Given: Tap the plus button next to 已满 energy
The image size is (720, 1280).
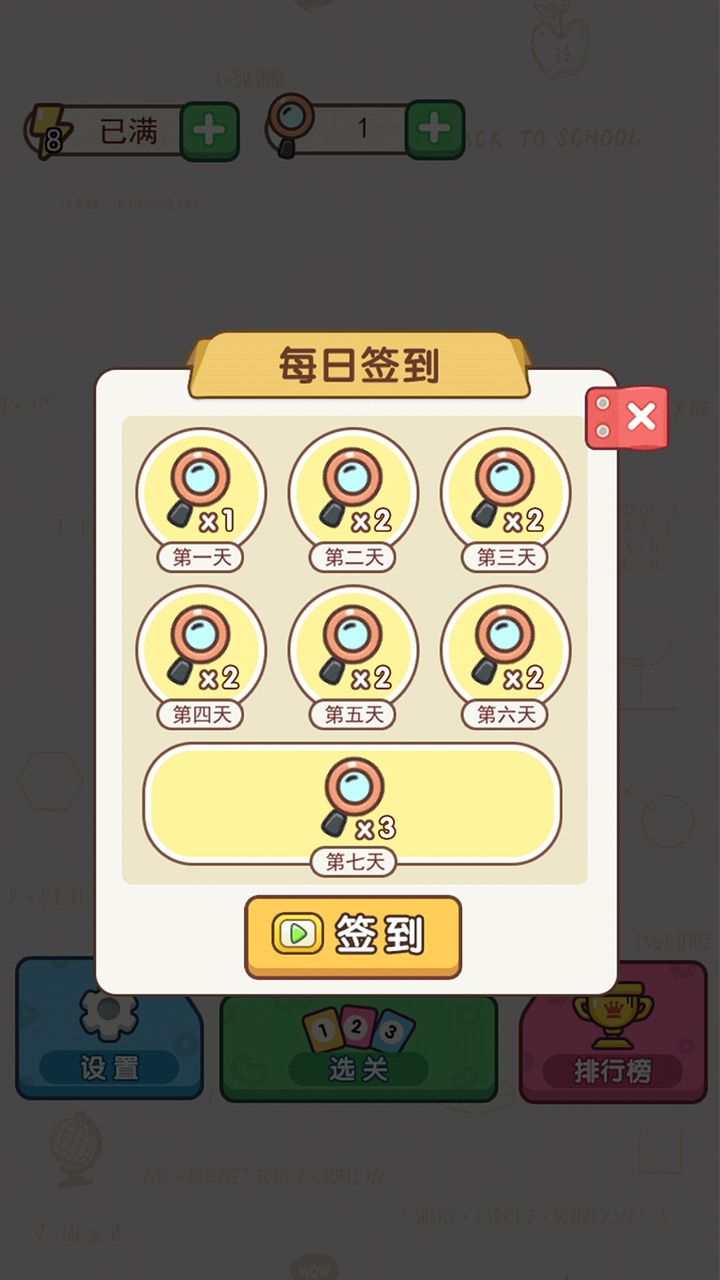Looking at the screenshot, I should pos(208,130).
